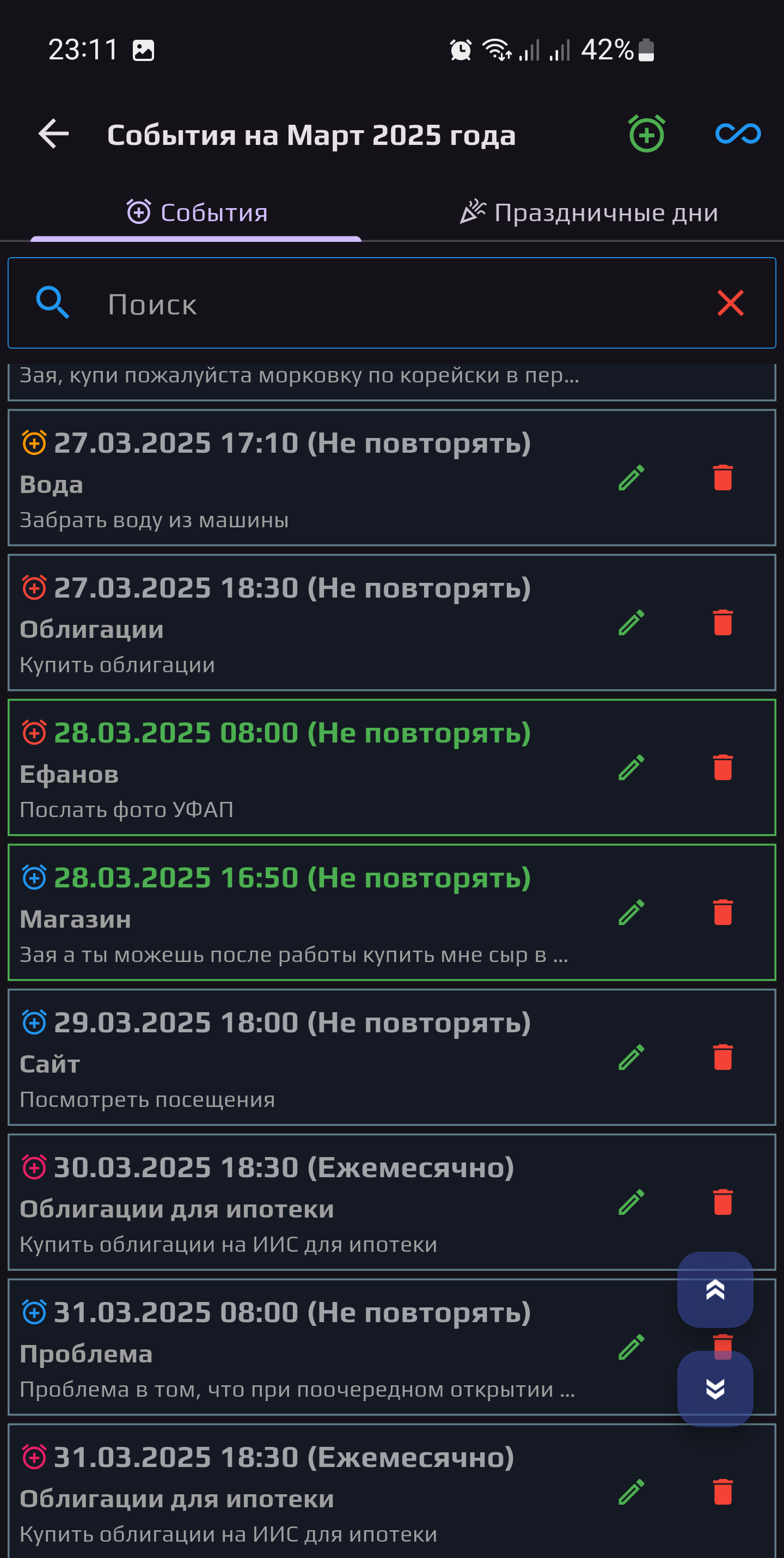Edit the Облигации event with the pencil icon
The height and width of the screenshot is (1558, 784).
(631, 623)
